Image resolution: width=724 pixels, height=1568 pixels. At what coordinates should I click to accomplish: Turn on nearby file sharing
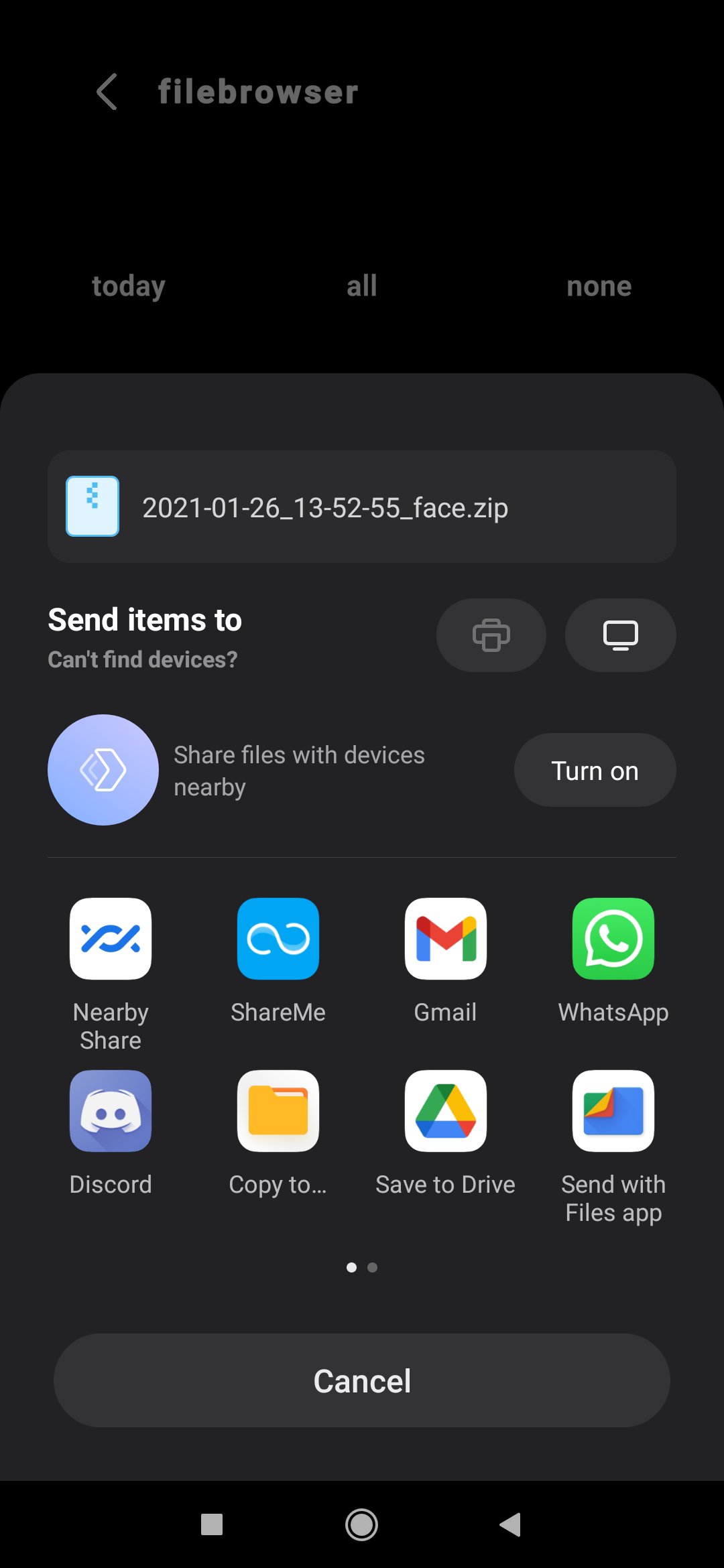click(x=595, y=771)
